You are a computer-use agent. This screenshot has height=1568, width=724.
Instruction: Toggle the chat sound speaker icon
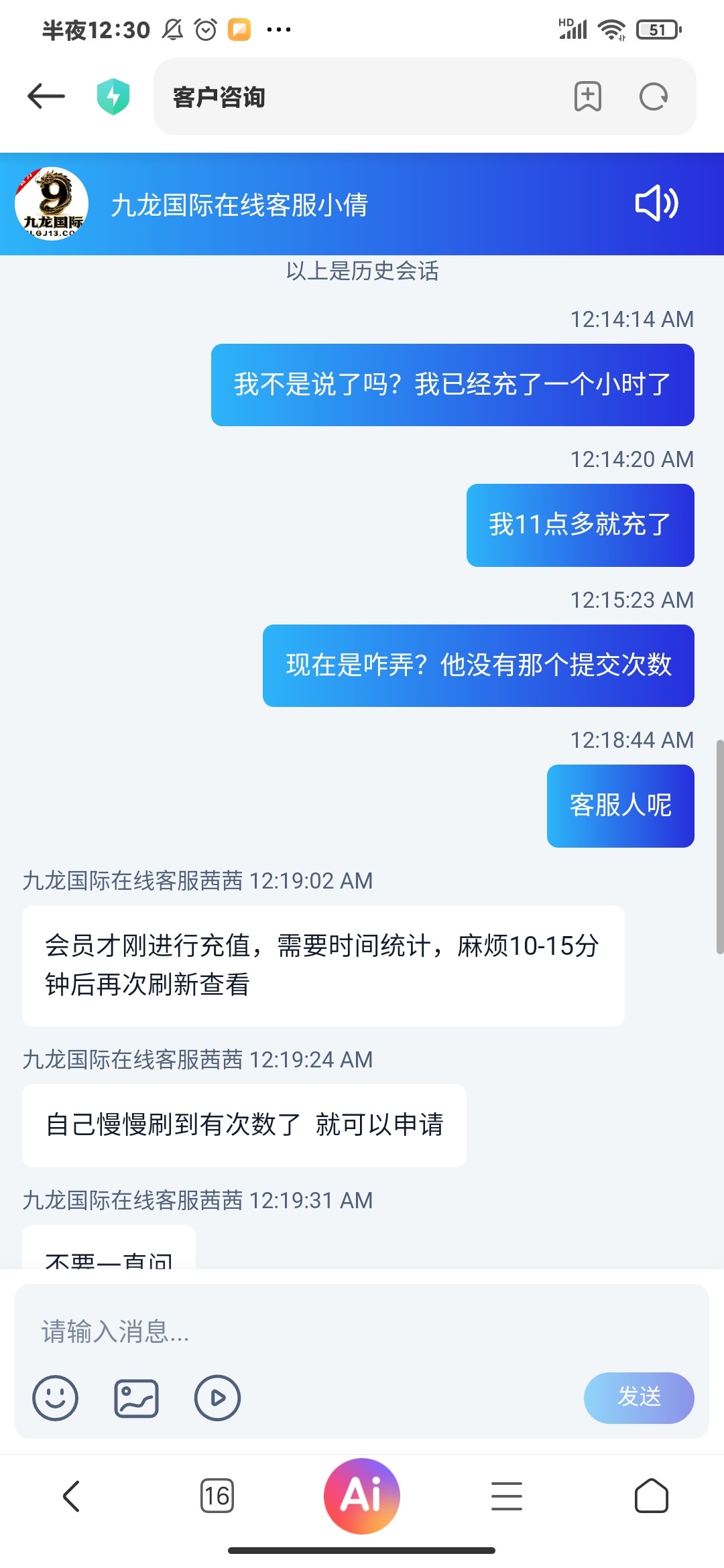click(x=656, y=203)
